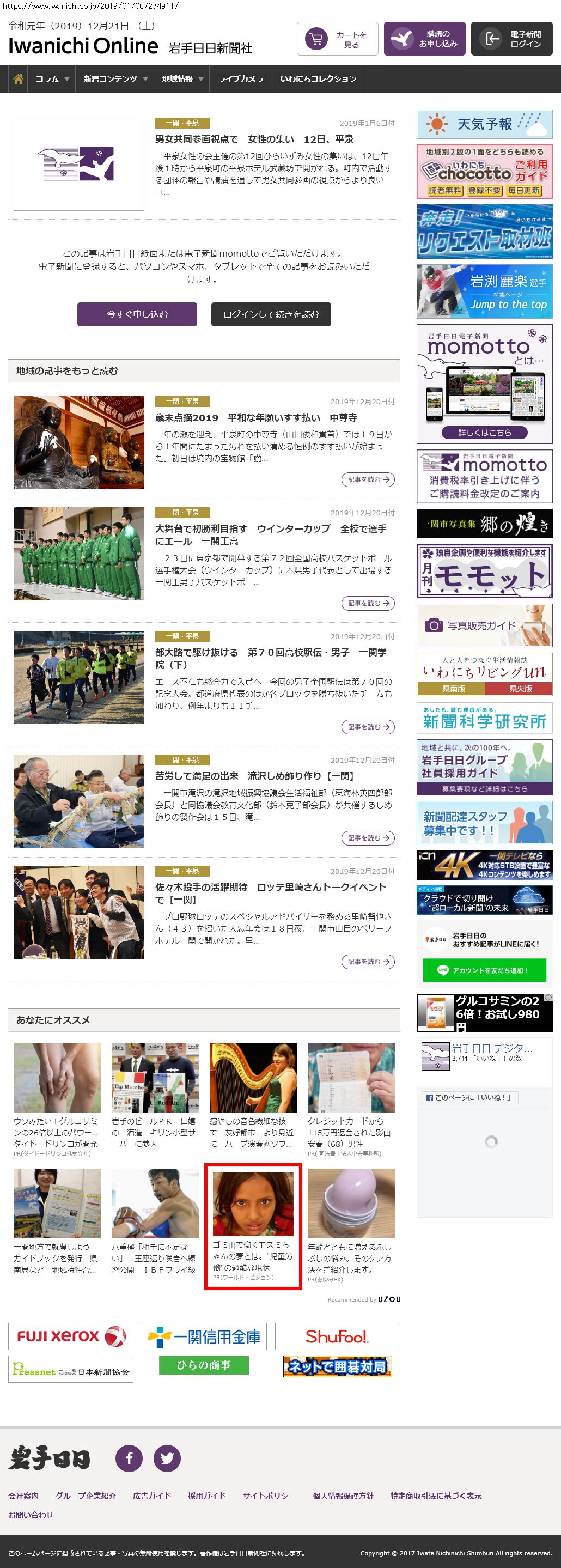
Task: Tap ログインして続きを読む button
Action: point(271,314)
